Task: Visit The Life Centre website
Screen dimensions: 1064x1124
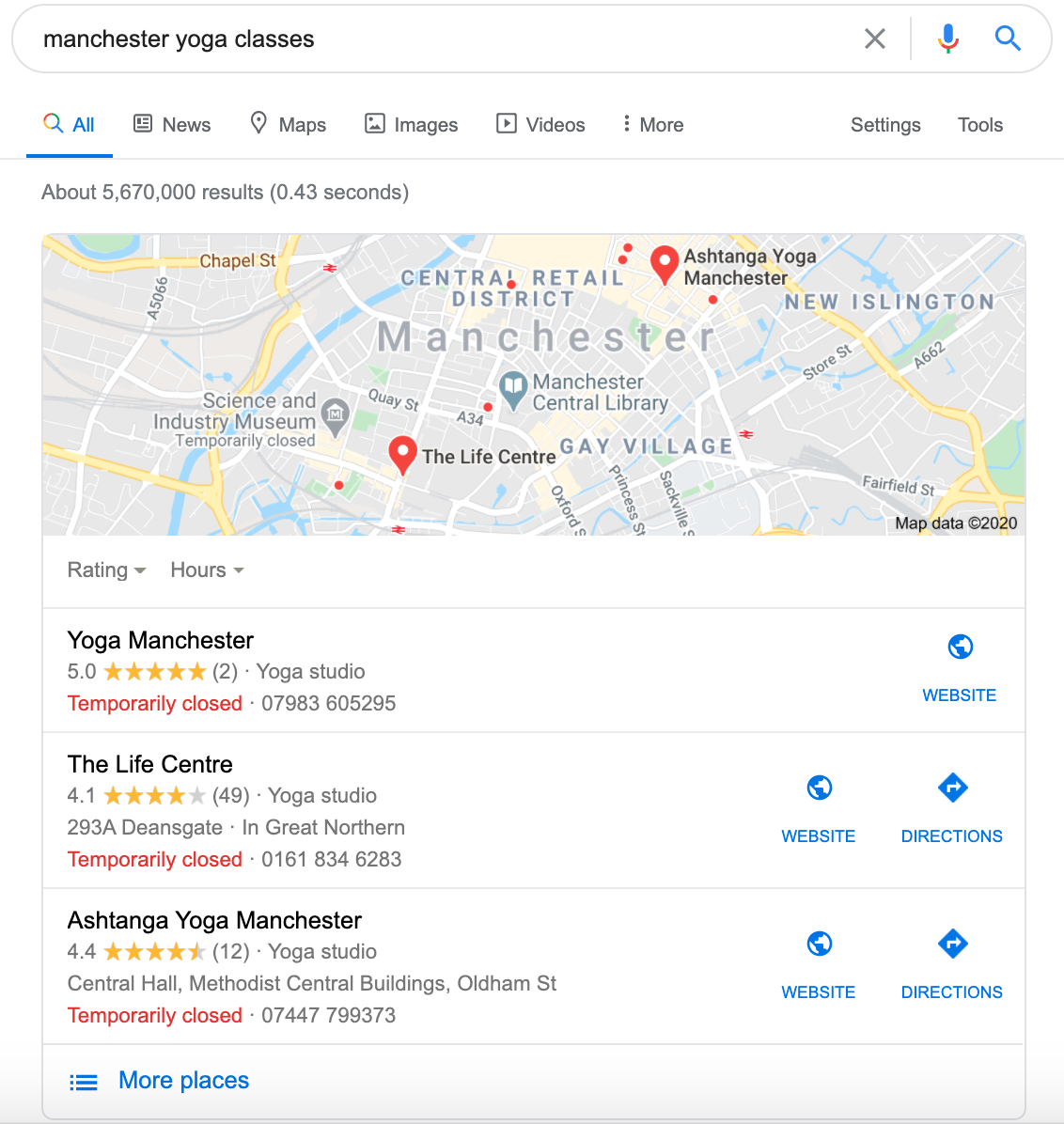Action: [818, 808]
